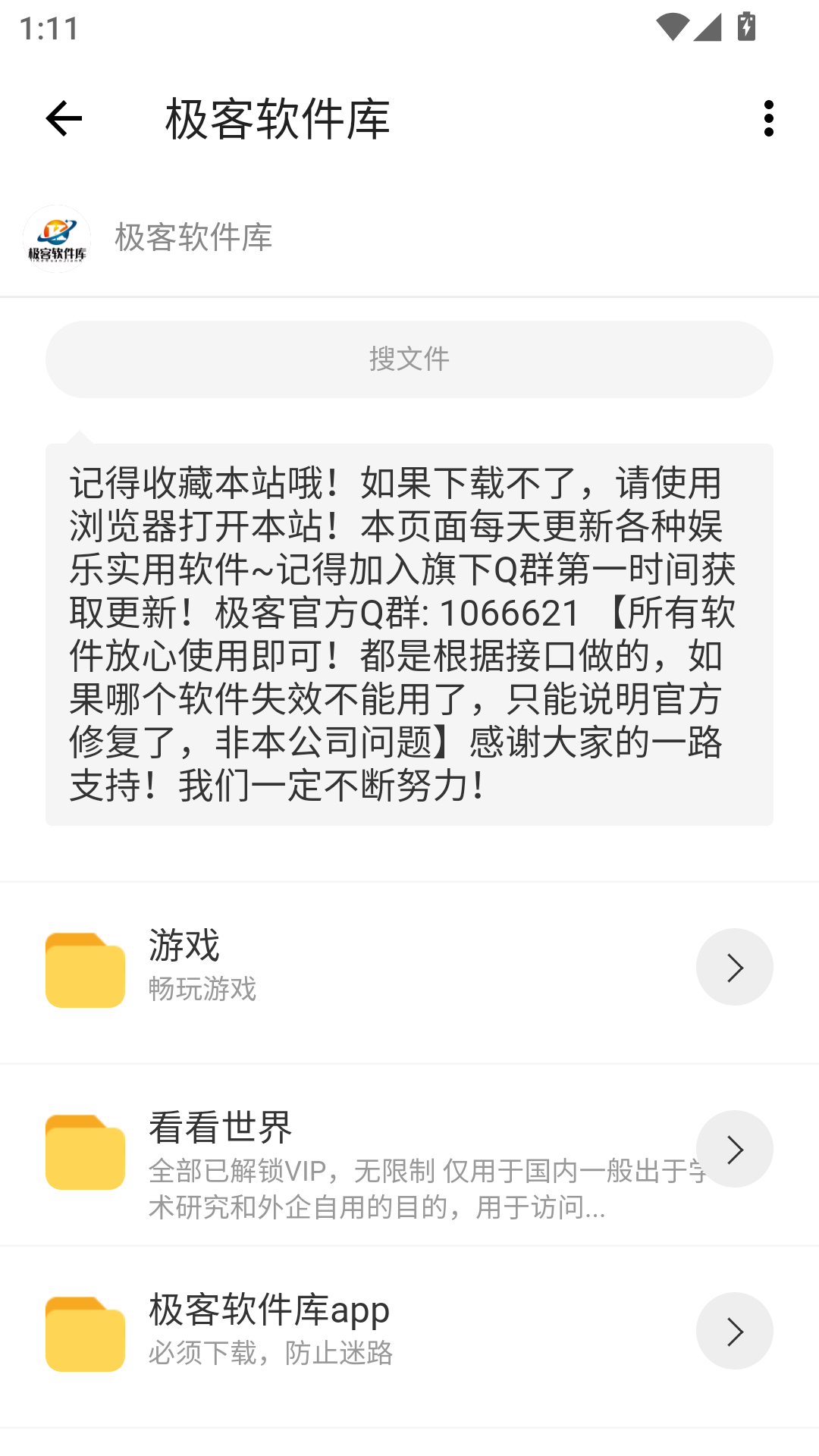
Task: Tap the Q群 number 1066621 in the notice
Action: (510, 614)
